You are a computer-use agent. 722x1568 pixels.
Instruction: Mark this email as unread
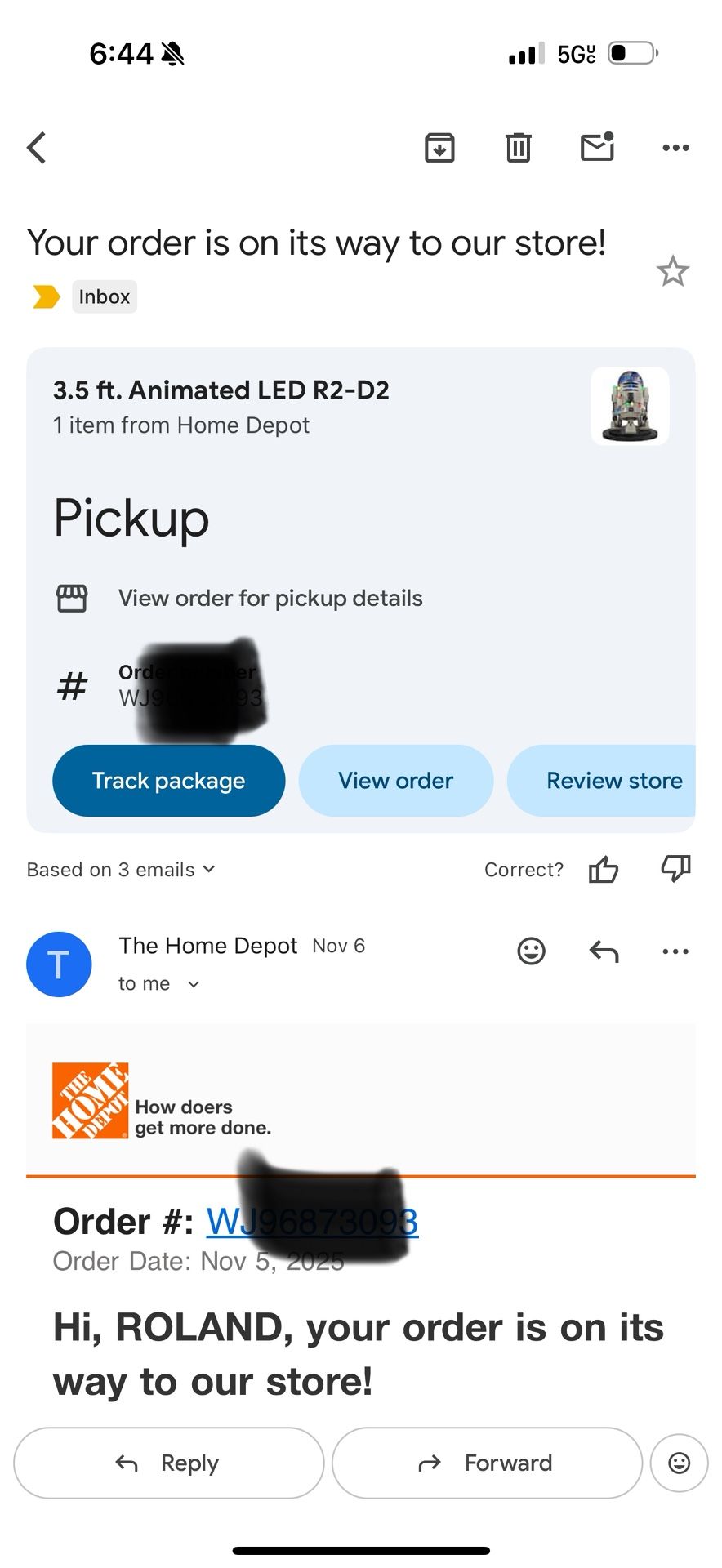click(597, 147)
